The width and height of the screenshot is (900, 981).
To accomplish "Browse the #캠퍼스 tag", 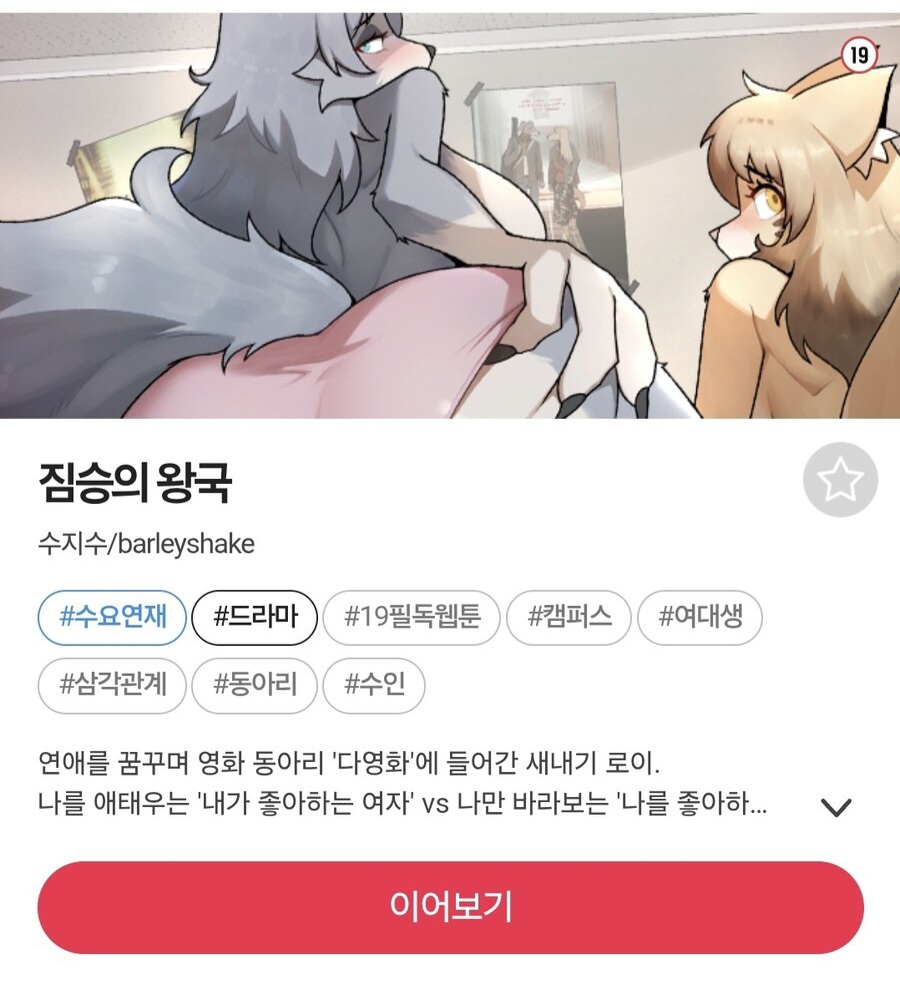I will (570, 616).
